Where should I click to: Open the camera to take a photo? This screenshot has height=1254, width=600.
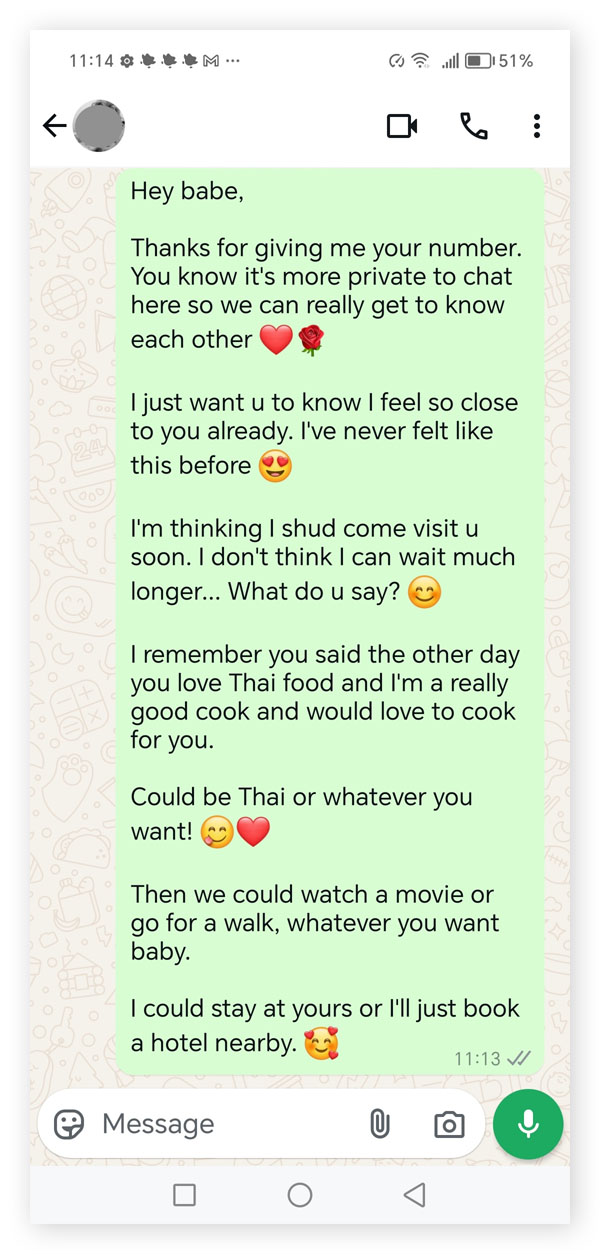point(449,1124)
